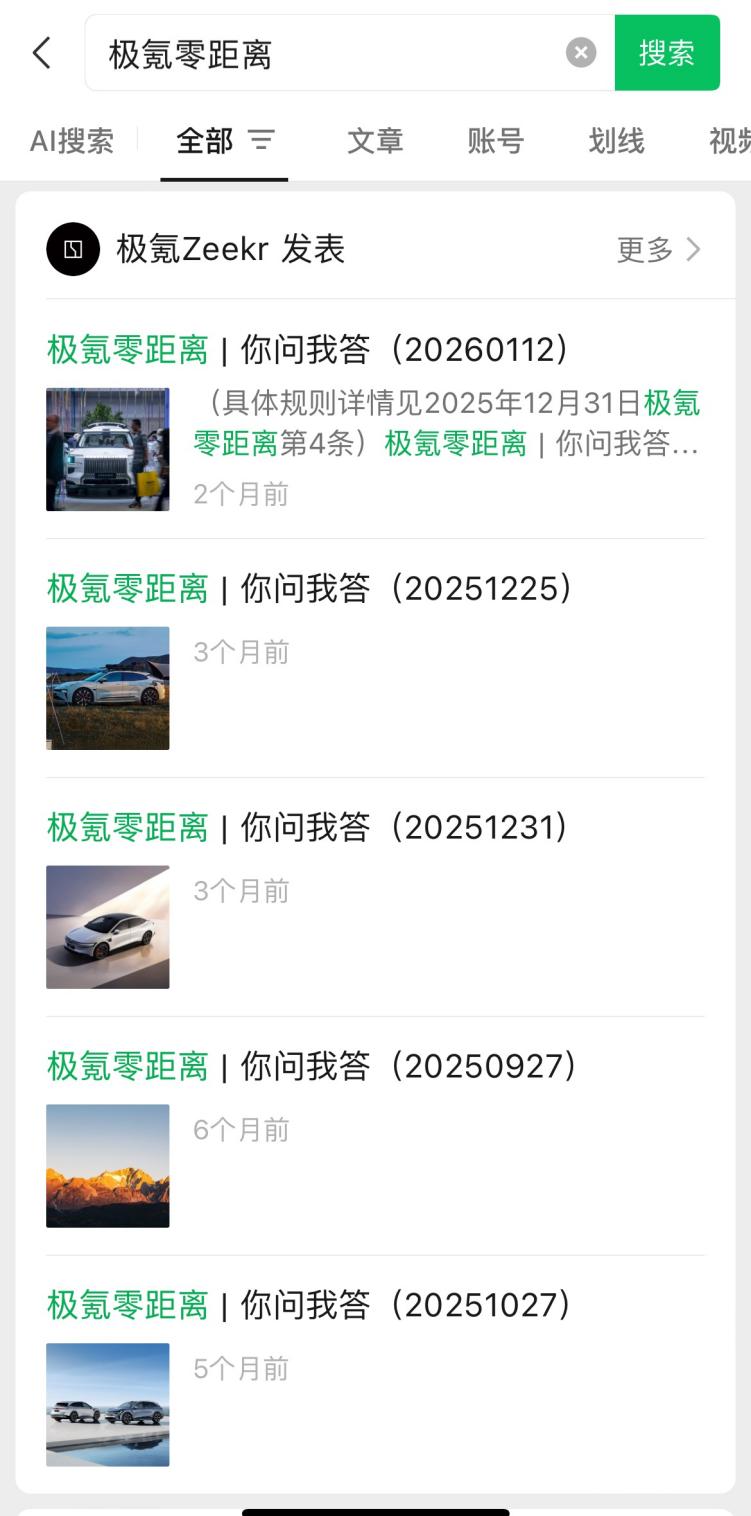The height and width of the screenshot is (1516, 751).
Task: Switch to the 账号 tab
Action: coord(495,141)
